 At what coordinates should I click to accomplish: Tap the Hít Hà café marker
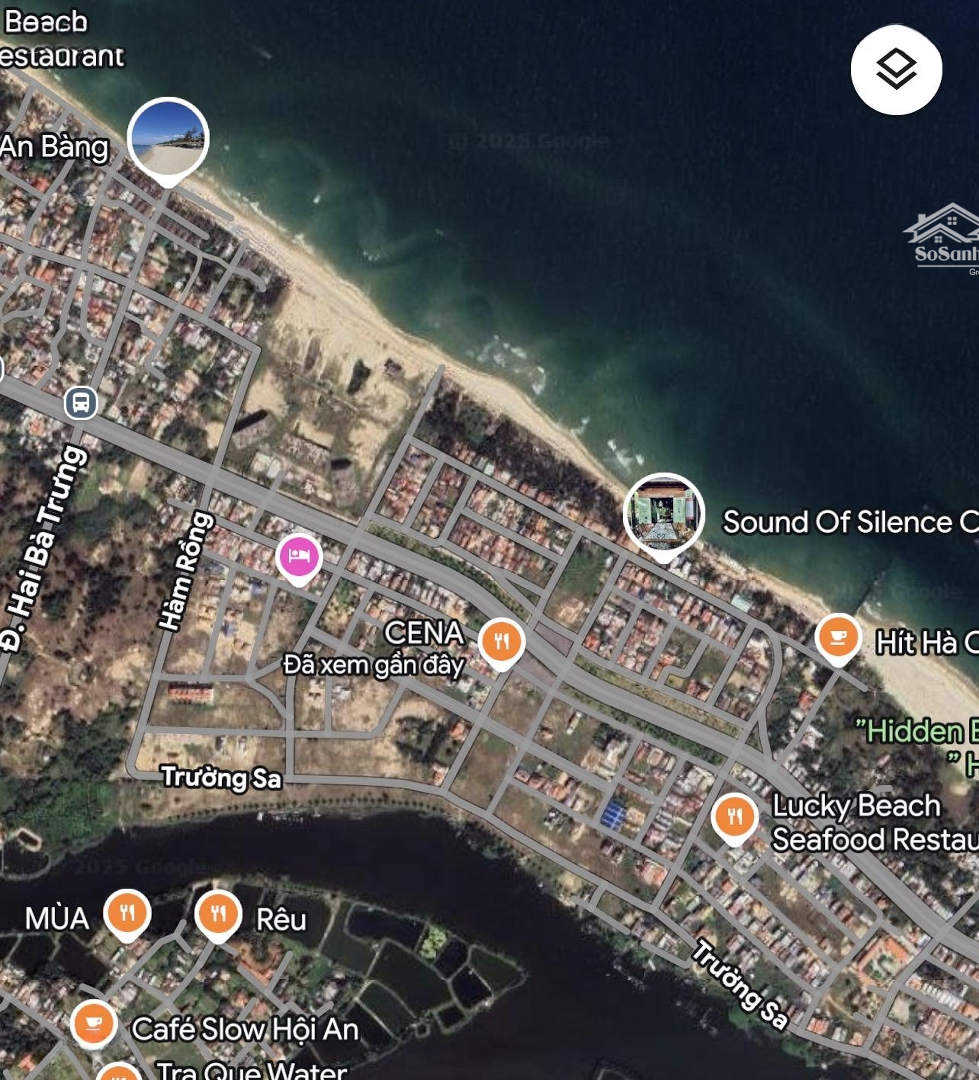click(837, 636)
